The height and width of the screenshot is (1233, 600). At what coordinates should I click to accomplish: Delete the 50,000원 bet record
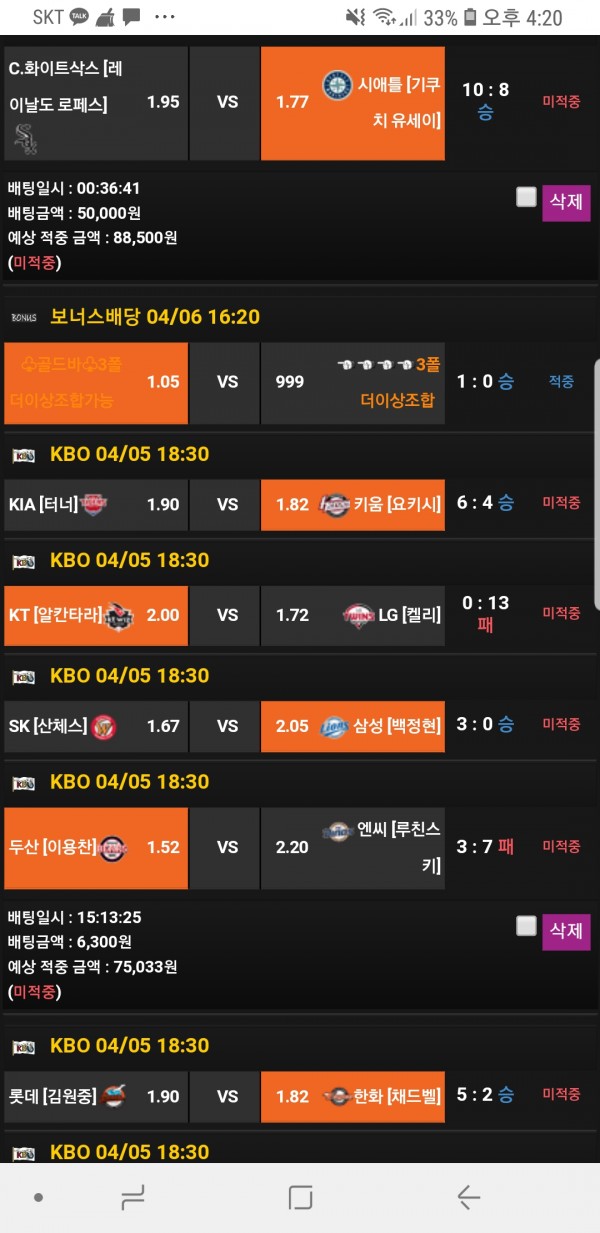pyautogui.click(x=566, y=201)
